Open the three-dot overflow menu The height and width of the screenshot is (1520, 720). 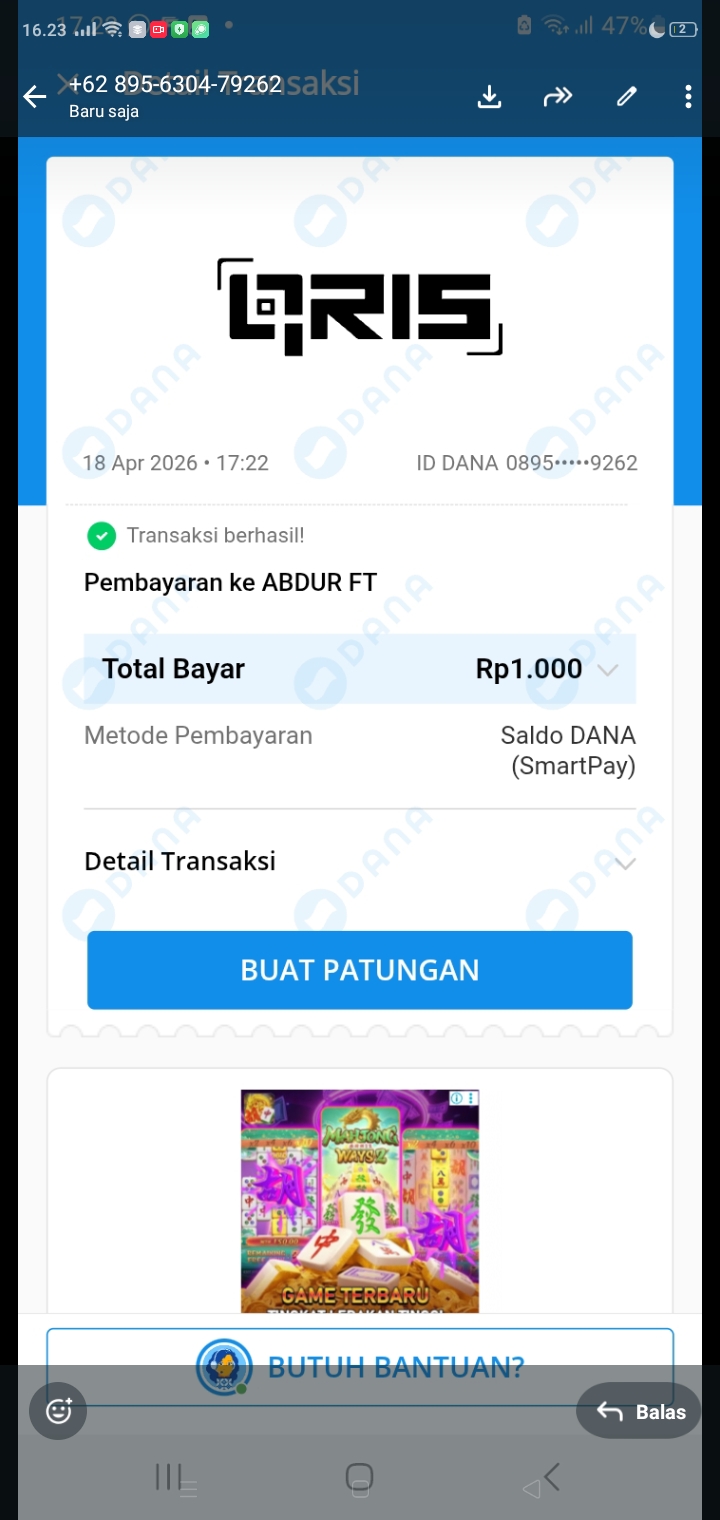pos(688,96)
